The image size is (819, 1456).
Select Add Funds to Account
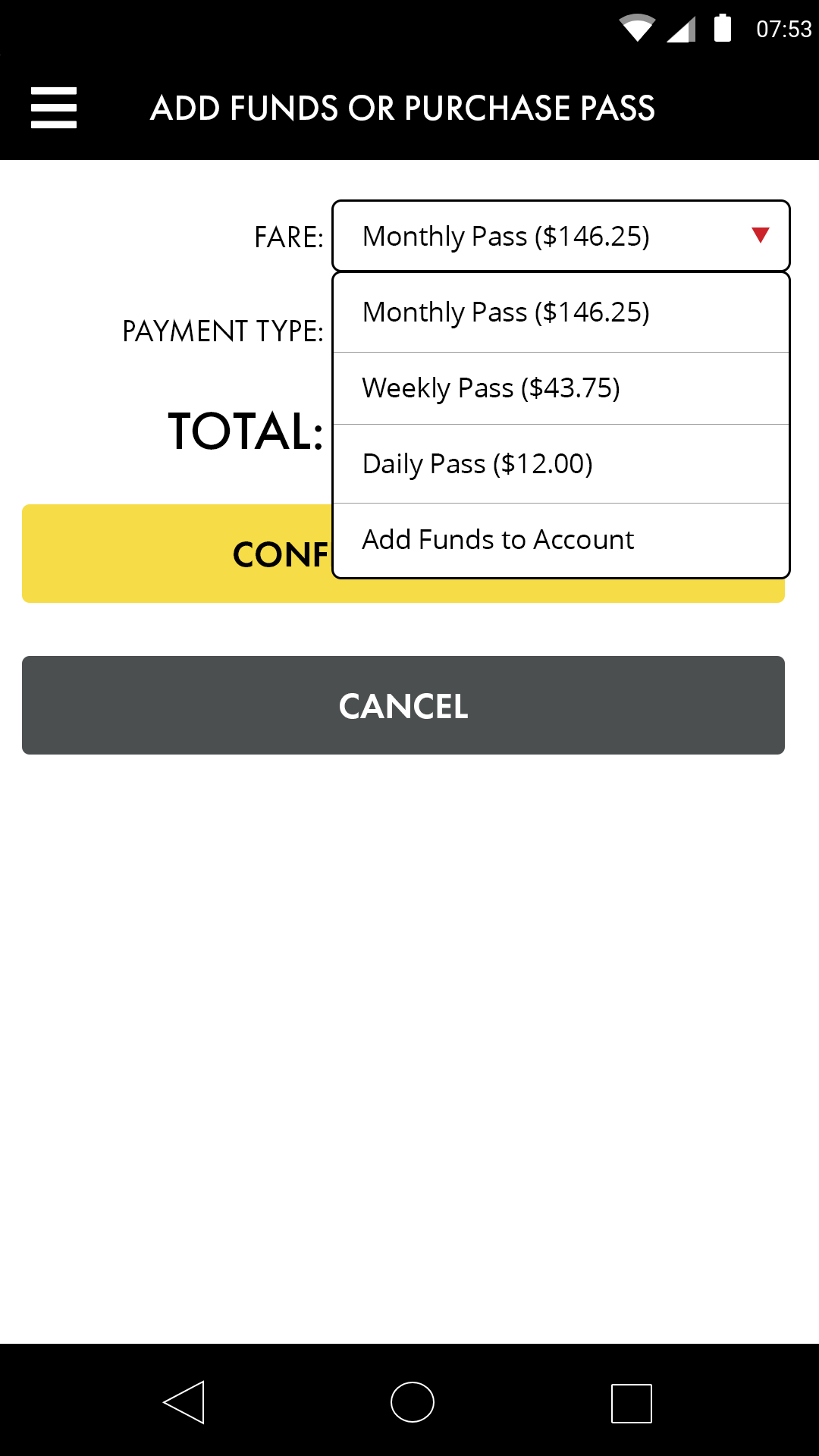pos(561,540)
